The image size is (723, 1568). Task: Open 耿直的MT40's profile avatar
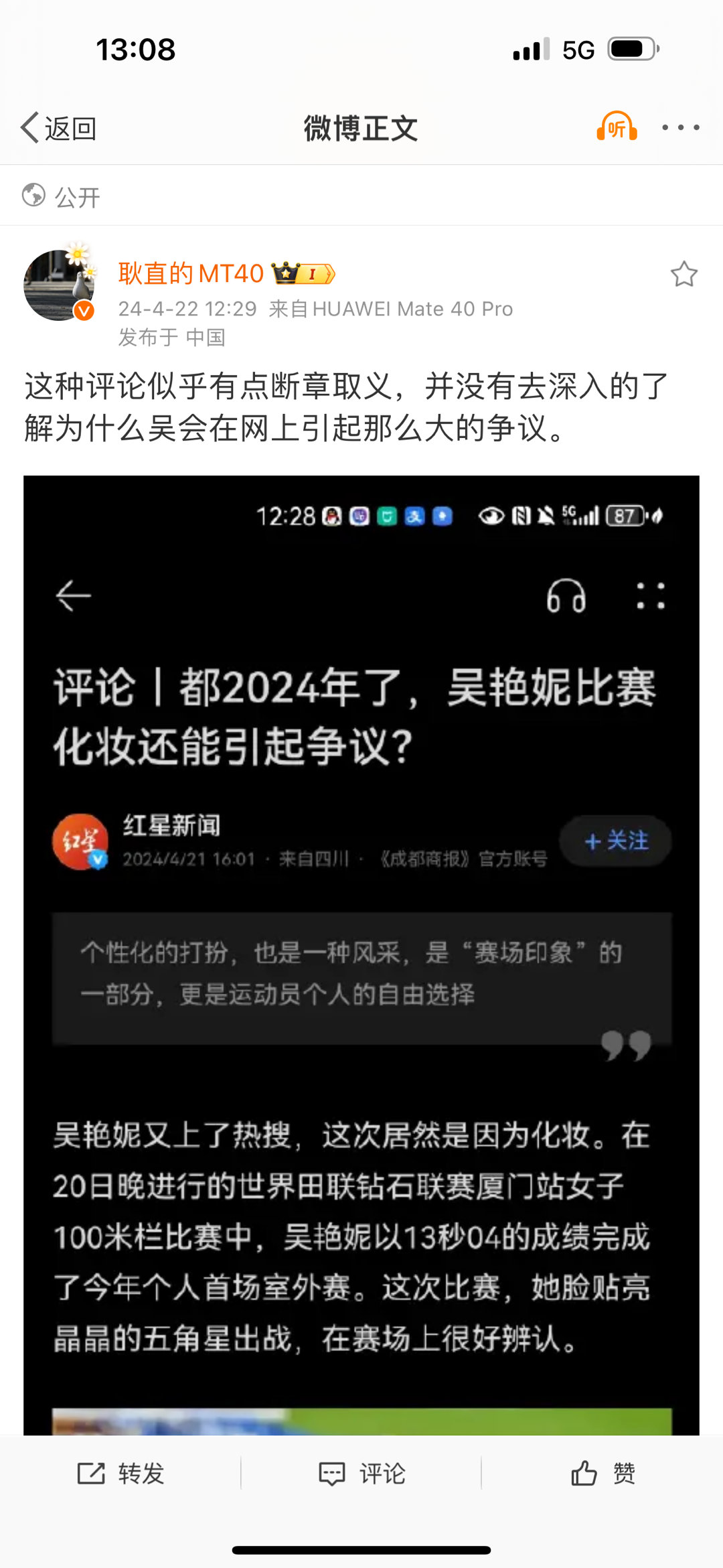tap(59, 286)
